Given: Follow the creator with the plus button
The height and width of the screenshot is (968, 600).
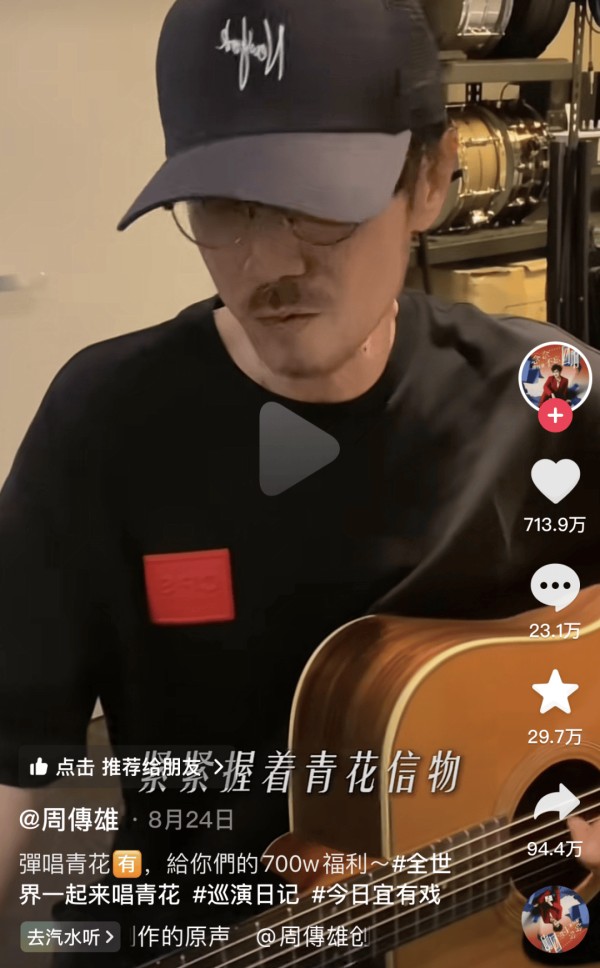Looking at the screenshot, I should [555, 415].
